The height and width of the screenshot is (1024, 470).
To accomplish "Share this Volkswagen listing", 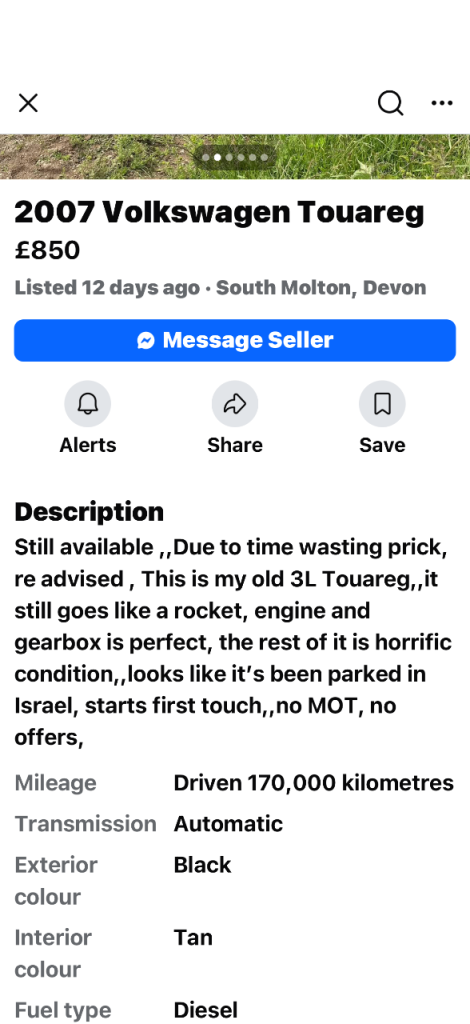I will click(x=235, y=404).
